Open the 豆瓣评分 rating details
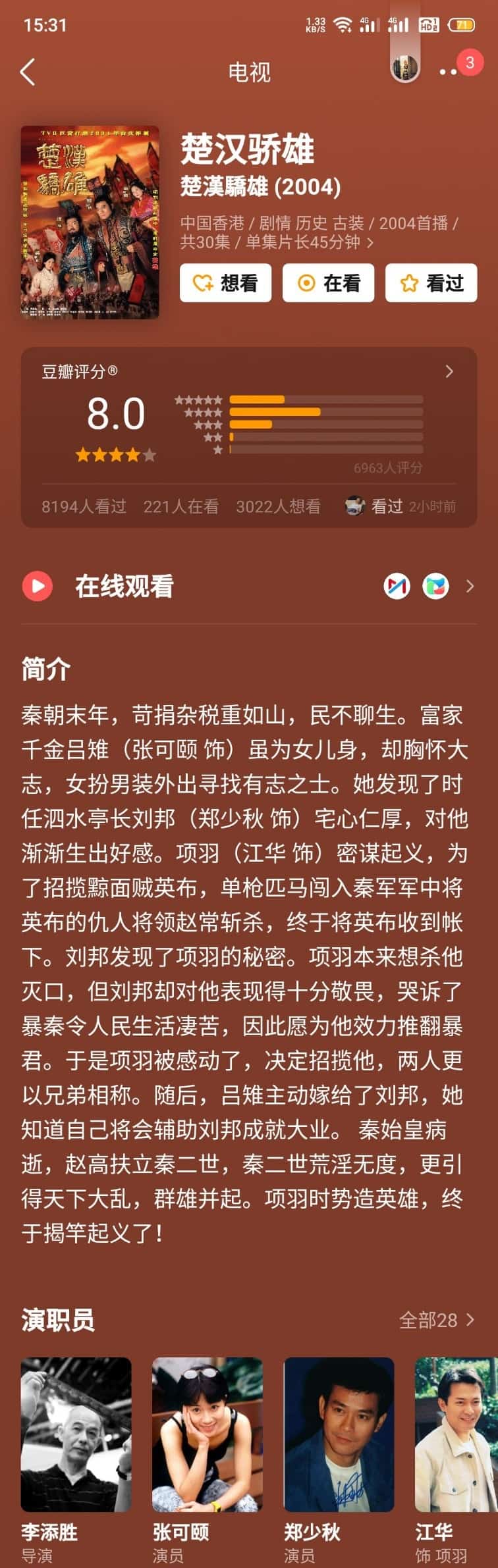 [x=448, y=372]
